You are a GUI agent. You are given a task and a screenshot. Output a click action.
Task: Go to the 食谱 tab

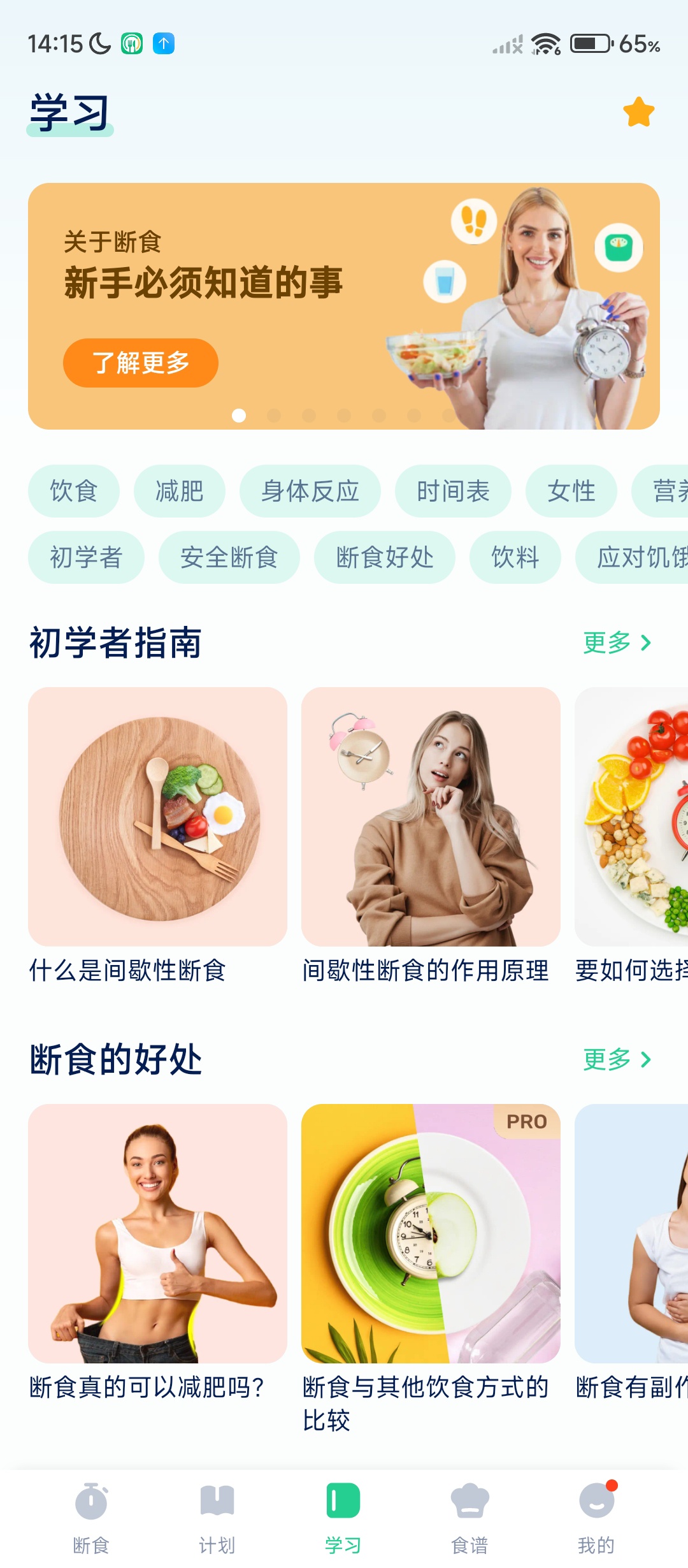pos(469,1517)
